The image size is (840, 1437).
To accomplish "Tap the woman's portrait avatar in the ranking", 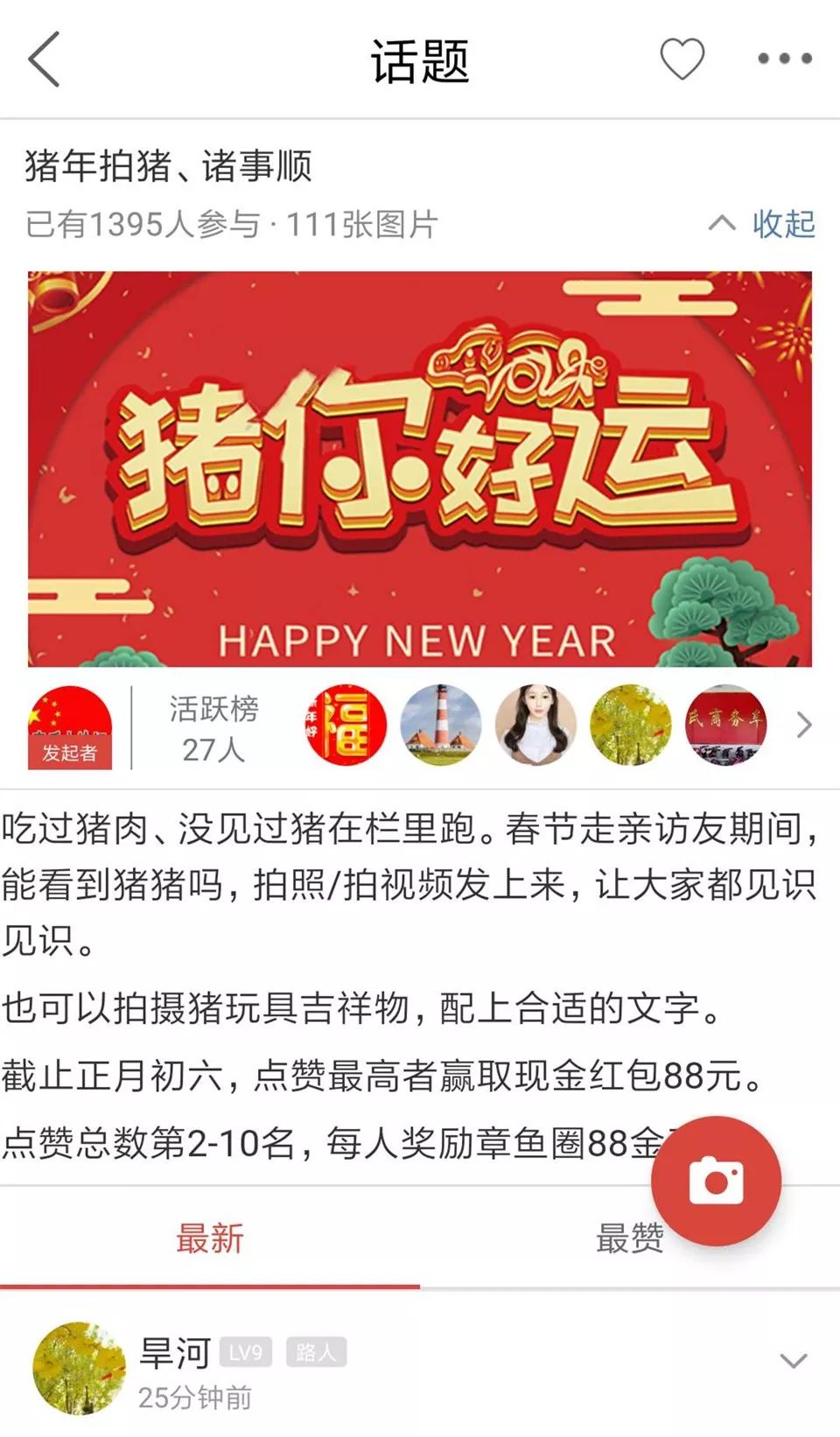I will click(535, 726).
